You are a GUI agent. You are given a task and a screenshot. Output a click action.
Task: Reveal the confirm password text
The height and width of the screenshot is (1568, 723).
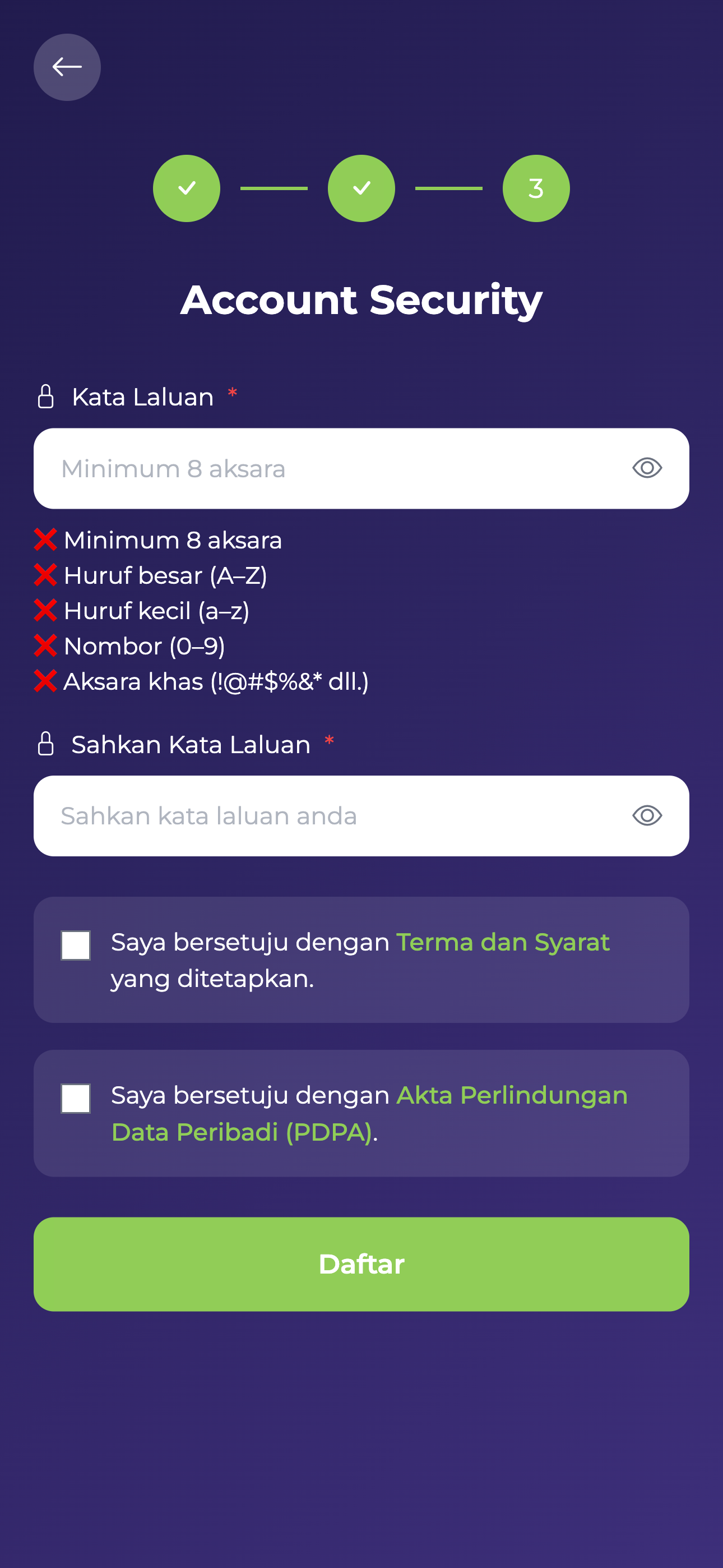click(646, 815)
